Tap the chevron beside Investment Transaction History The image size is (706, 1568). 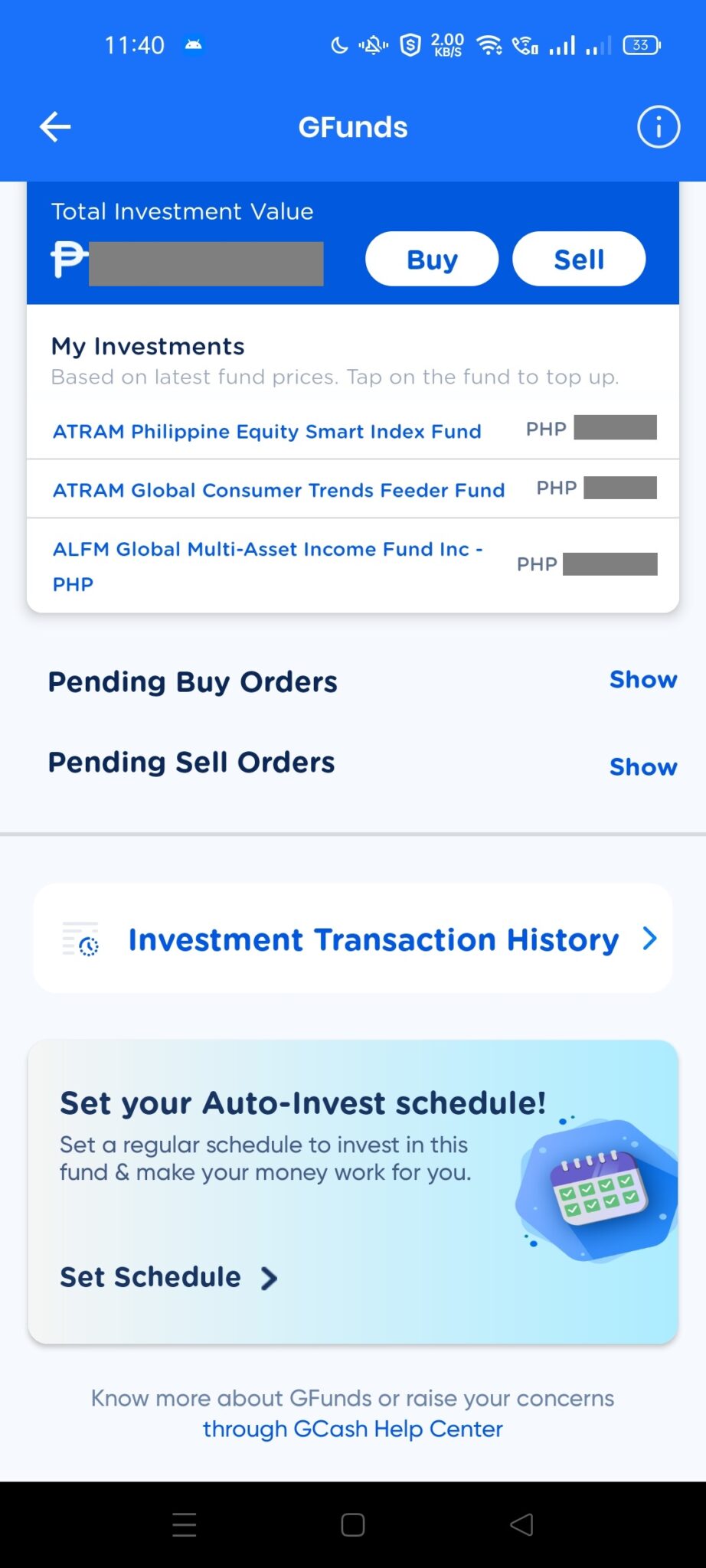650,938
